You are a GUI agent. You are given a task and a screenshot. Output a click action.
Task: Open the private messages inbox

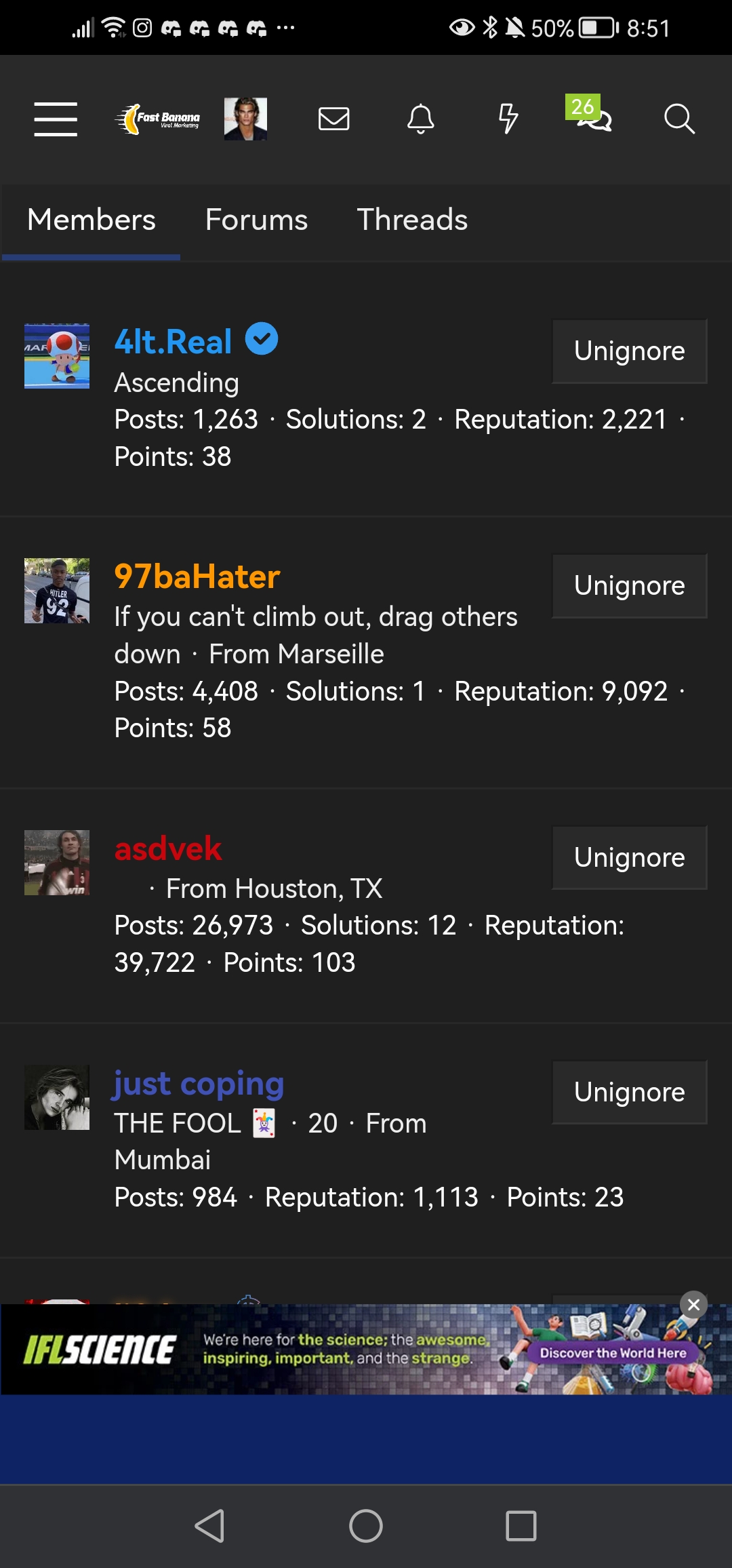[333, 119]
